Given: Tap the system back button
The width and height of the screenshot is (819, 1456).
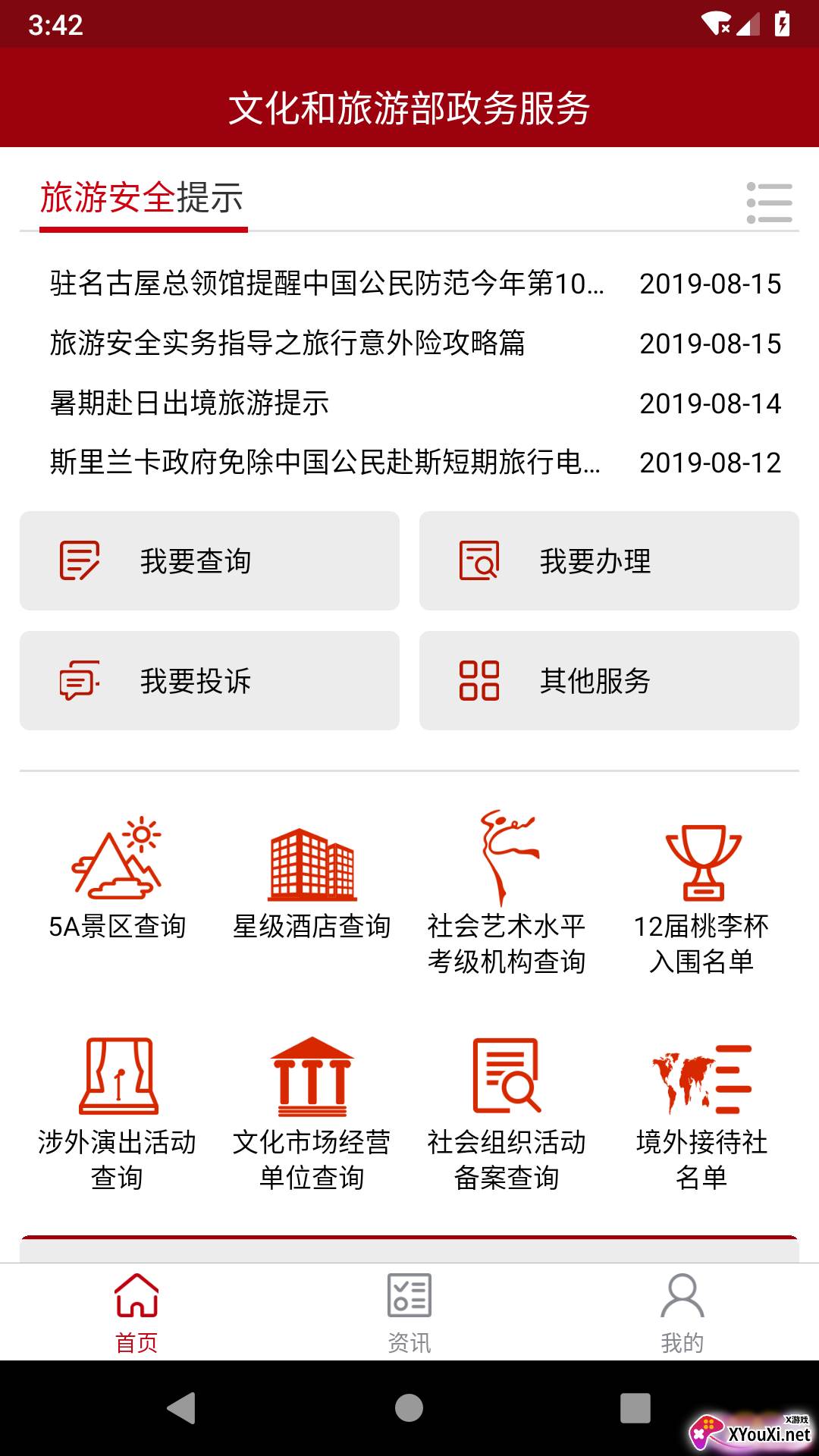Looking at the screenshot, I should coord(182,1408).
